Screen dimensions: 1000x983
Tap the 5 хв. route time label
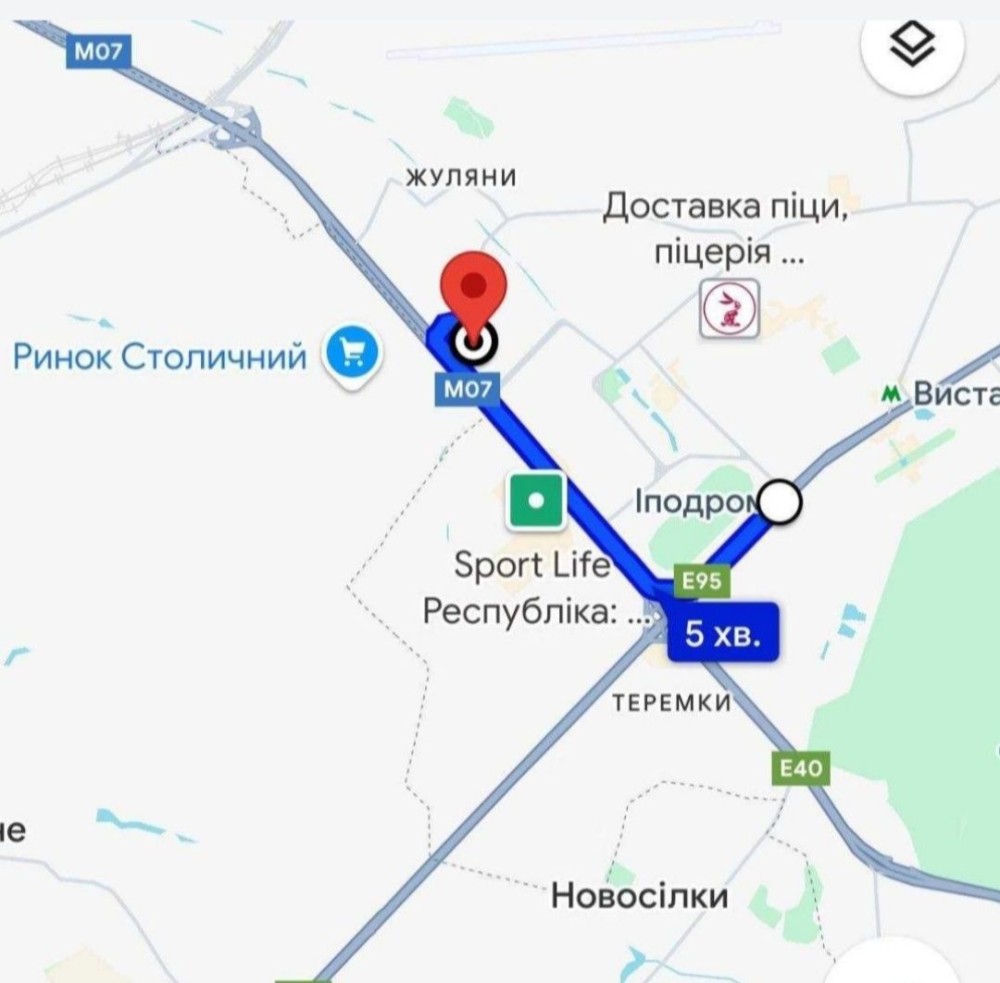(723, 633)
